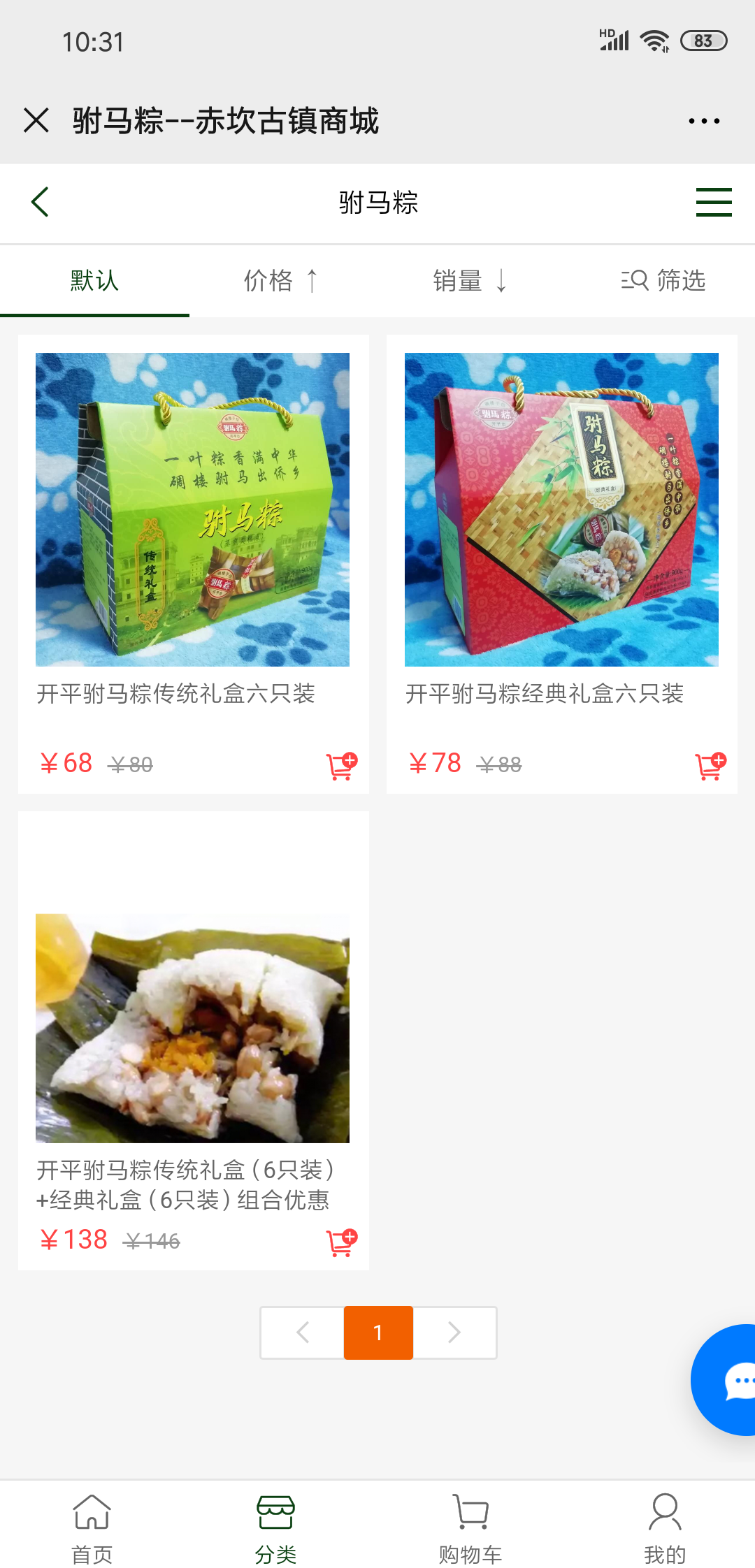Add the ¥78 经典礼盒 to cart
Viewport: 755px width, 1568px height.
710,766
